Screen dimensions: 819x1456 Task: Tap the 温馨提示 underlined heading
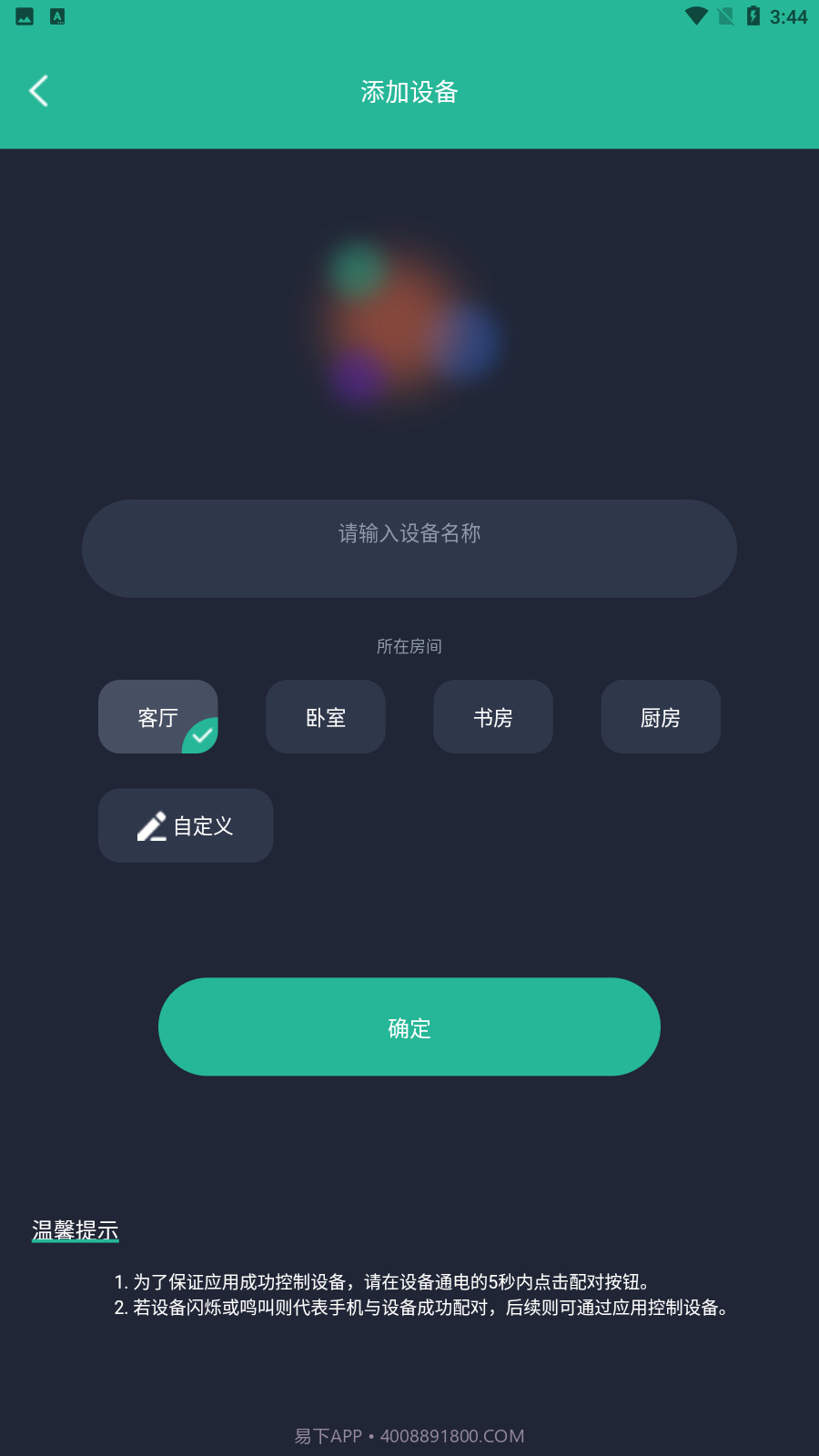[76, 1229]
